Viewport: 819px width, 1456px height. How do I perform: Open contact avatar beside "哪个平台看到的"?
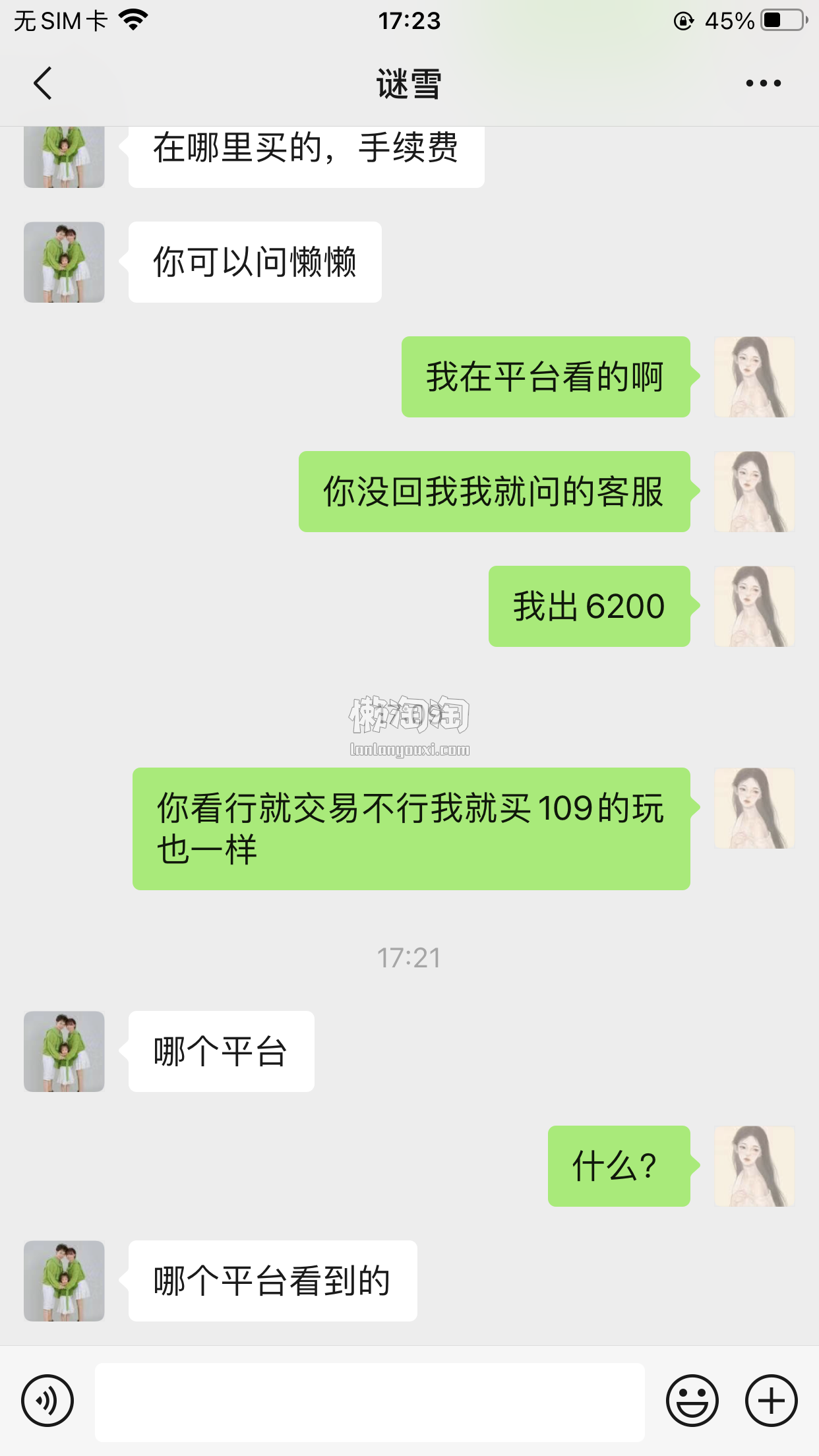point(64,1281)
